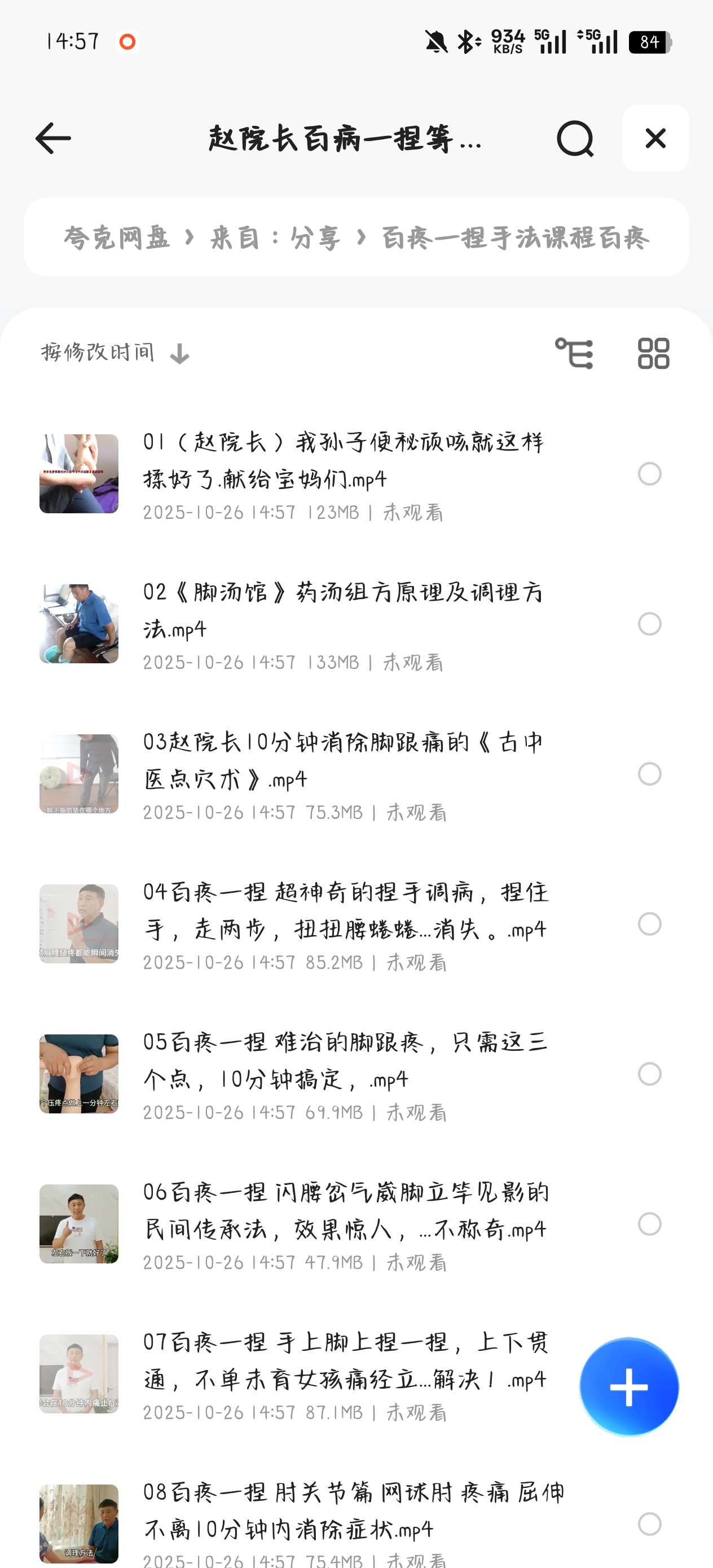Close the shared folder view
The width and height of the screenshot is (713, 1568).
tap(656, 138)
